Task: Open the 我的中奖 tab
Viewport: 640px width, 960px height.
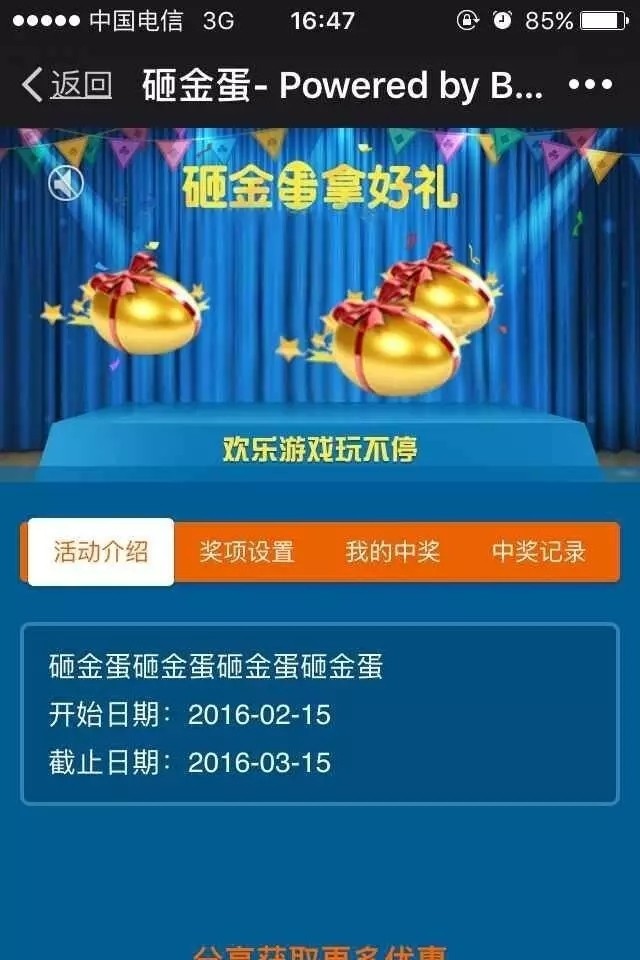Action: point(392,551)
